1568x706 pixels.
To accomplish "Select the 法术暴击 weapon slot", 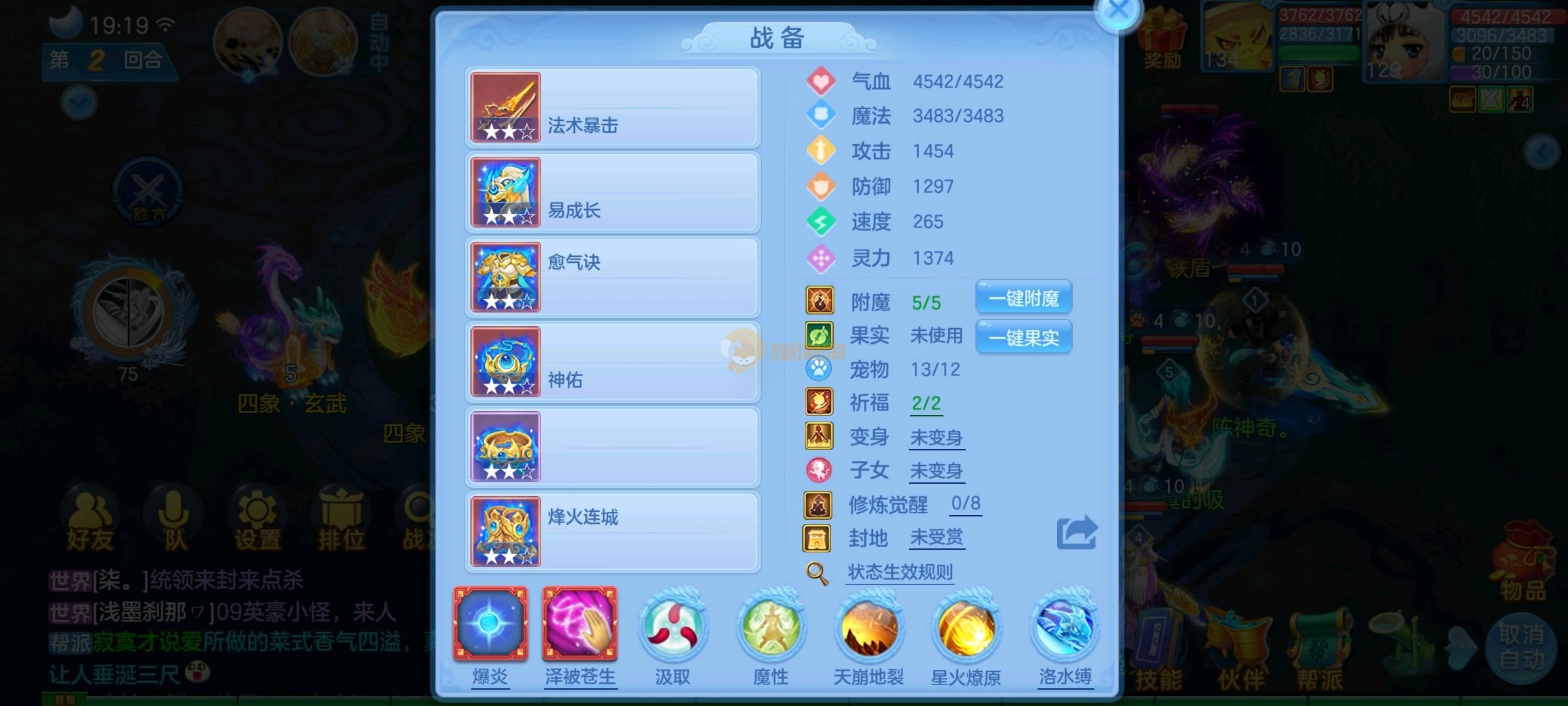I will (612, 107).
